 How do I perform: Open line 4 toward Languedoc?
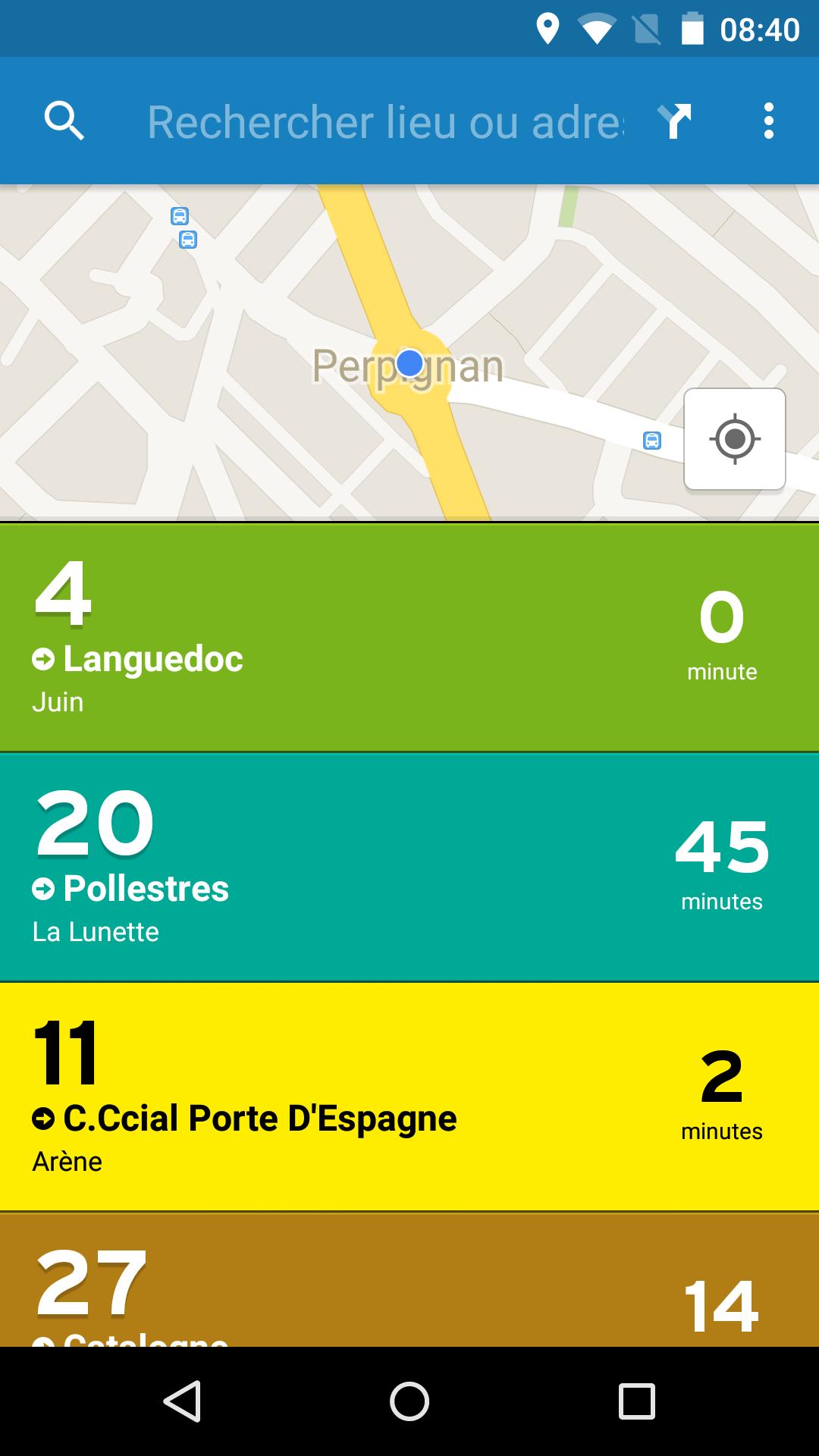point(409,638)
